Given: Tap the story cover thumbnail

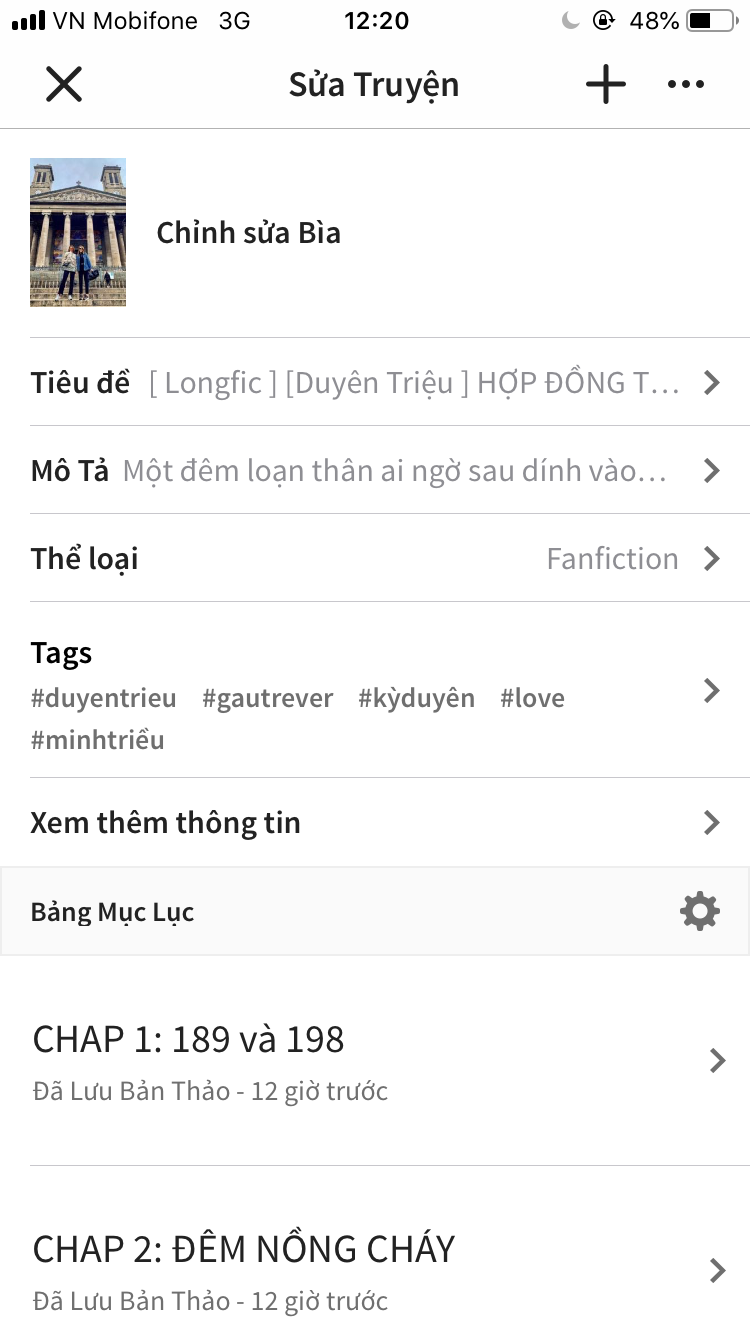Looking at the screenshot, I should (x=78, y=232).
